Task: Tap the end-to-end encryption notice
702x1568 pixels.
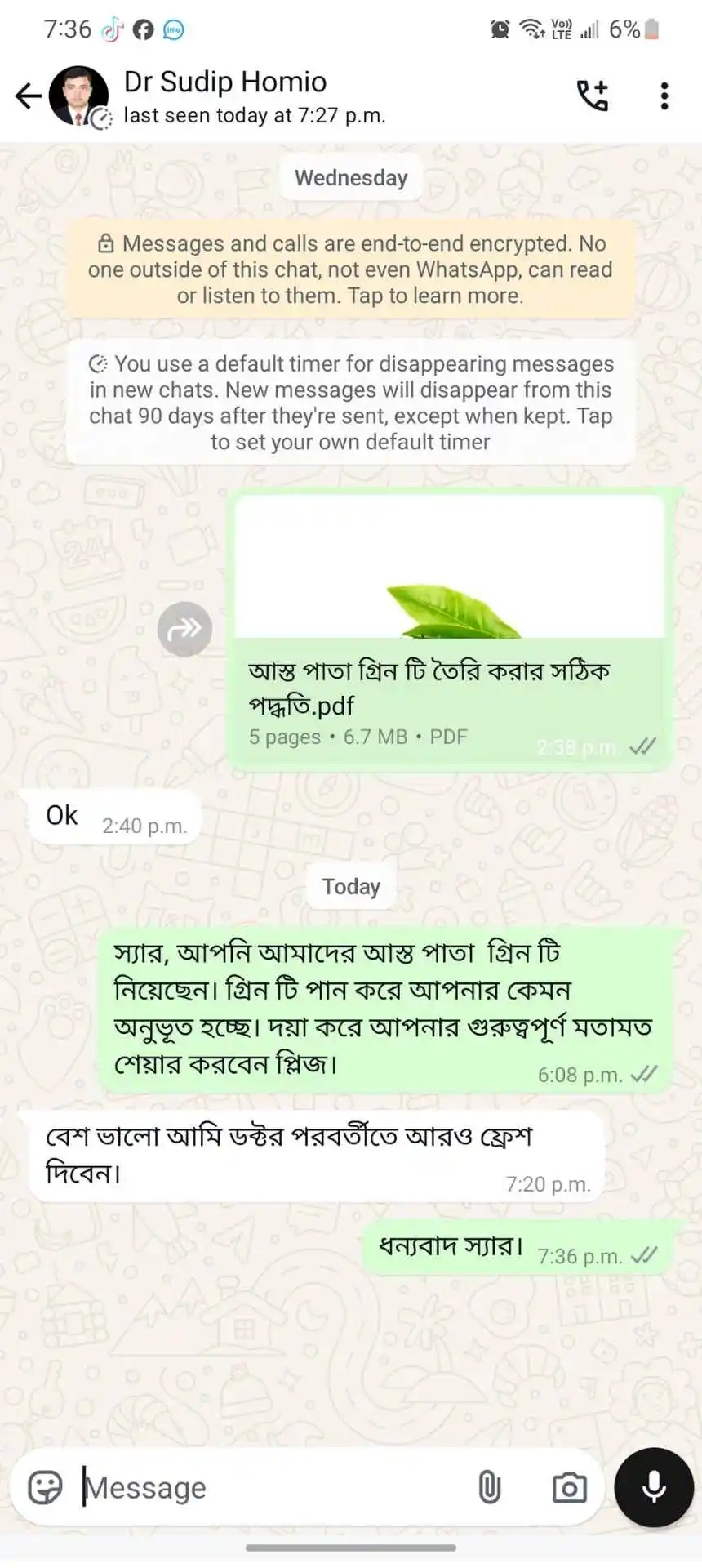Action: (350, 269)
